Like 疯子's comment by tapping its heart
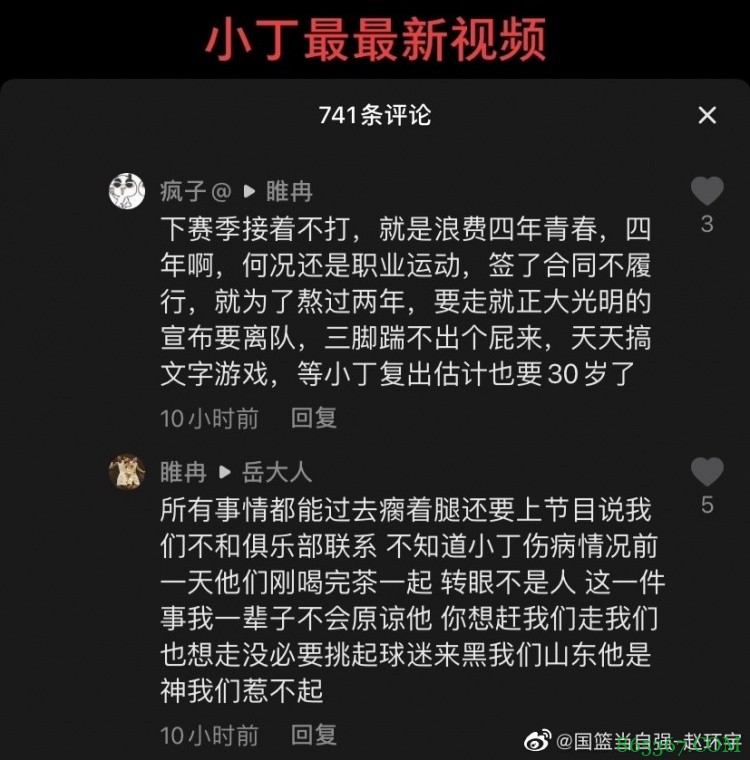 coord(707,190)
